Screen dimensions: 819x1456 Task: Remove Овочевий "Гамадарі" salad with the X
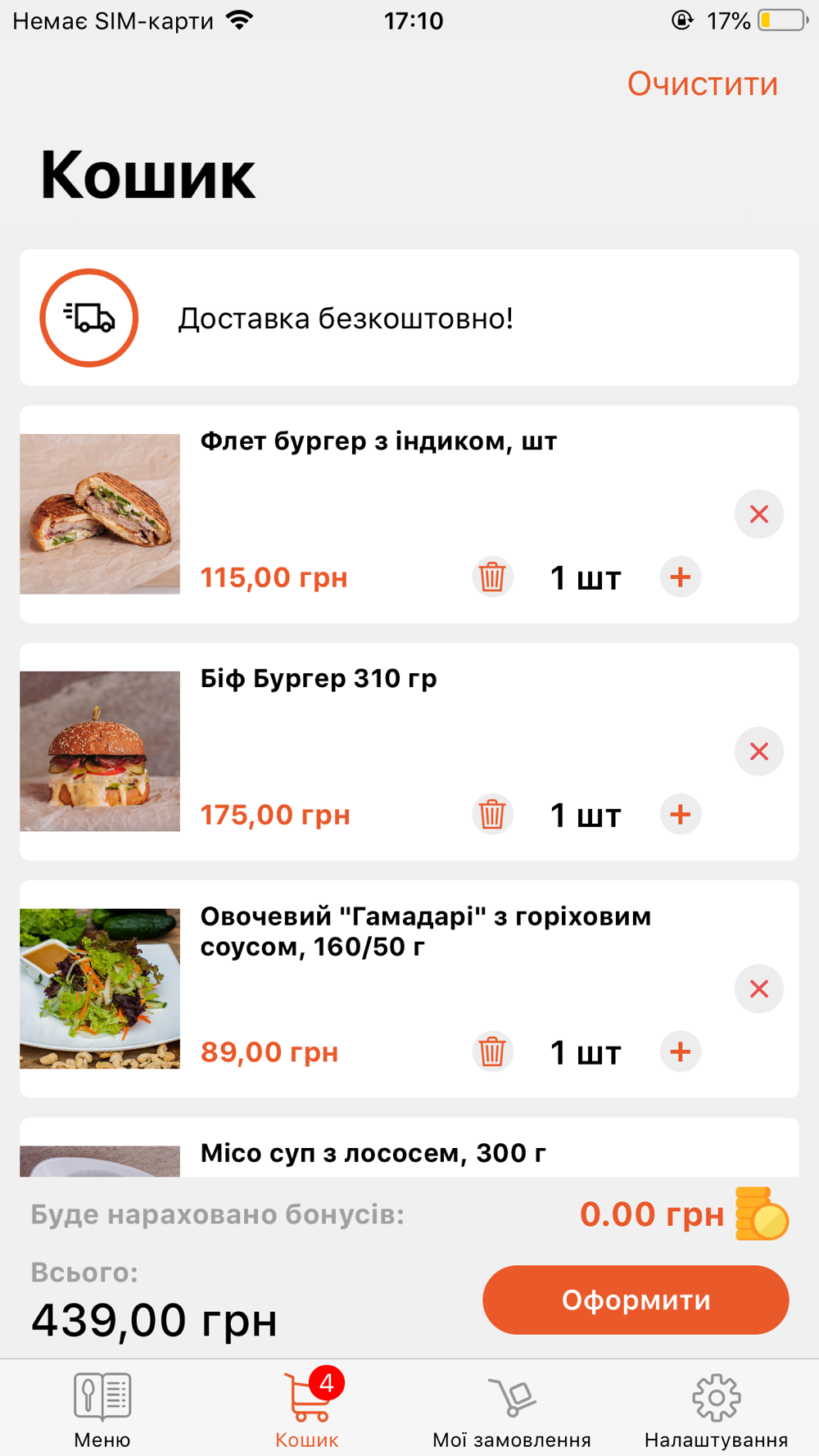pos(759,989)
